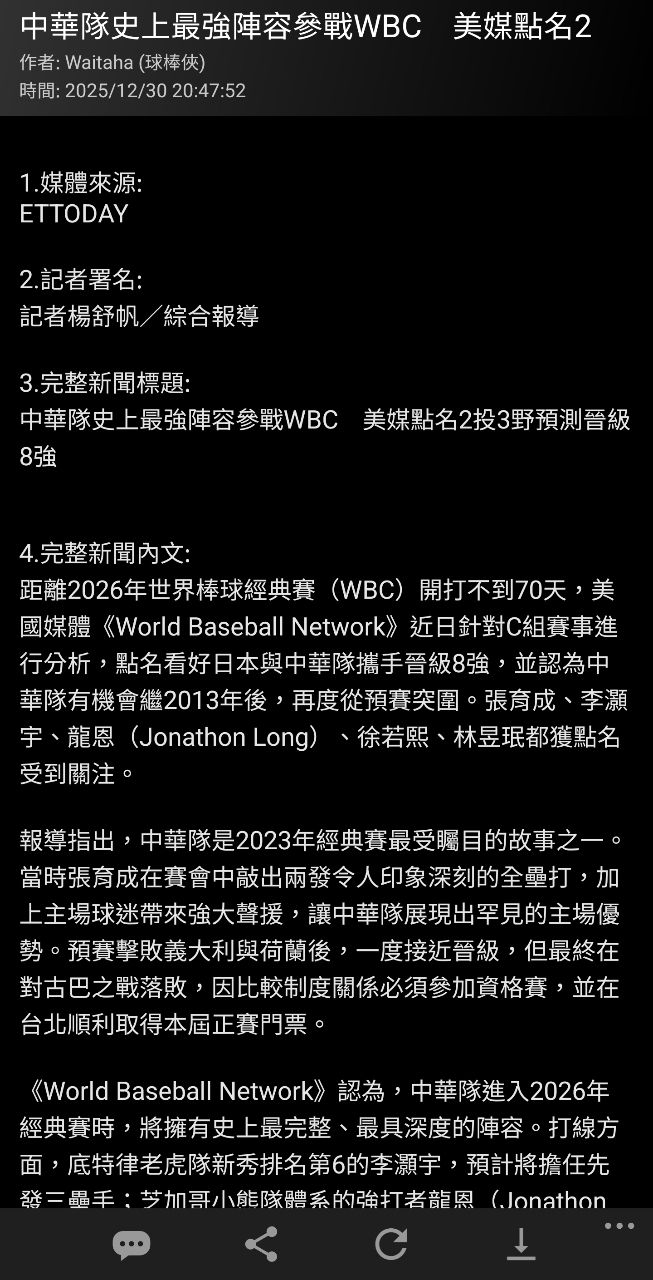Share this article

click(261, 1244)
